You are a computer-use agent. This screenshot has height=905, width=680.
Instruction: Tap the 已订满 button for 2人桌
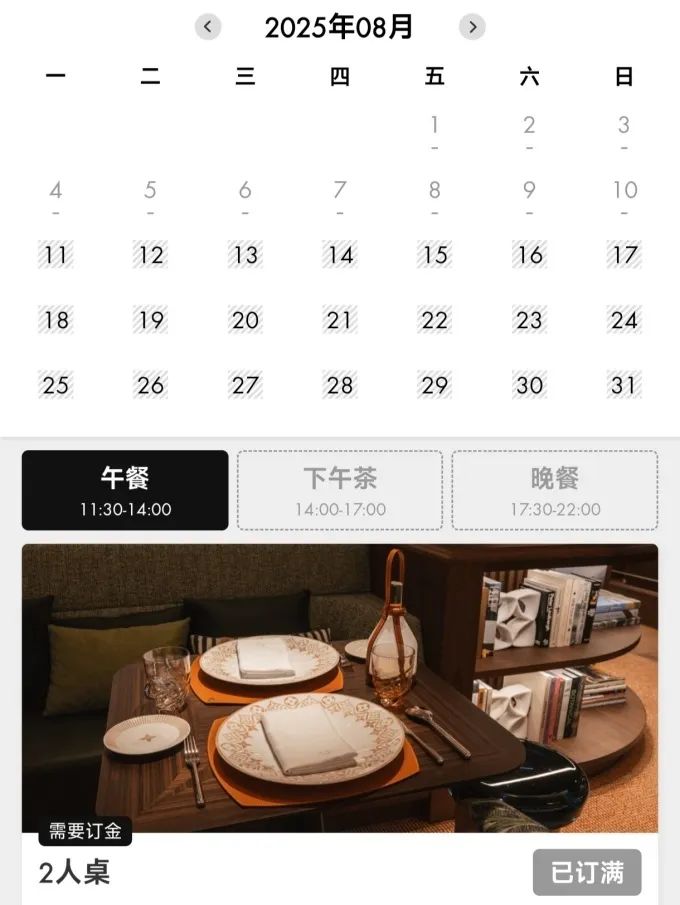click(x=587, y=873)
